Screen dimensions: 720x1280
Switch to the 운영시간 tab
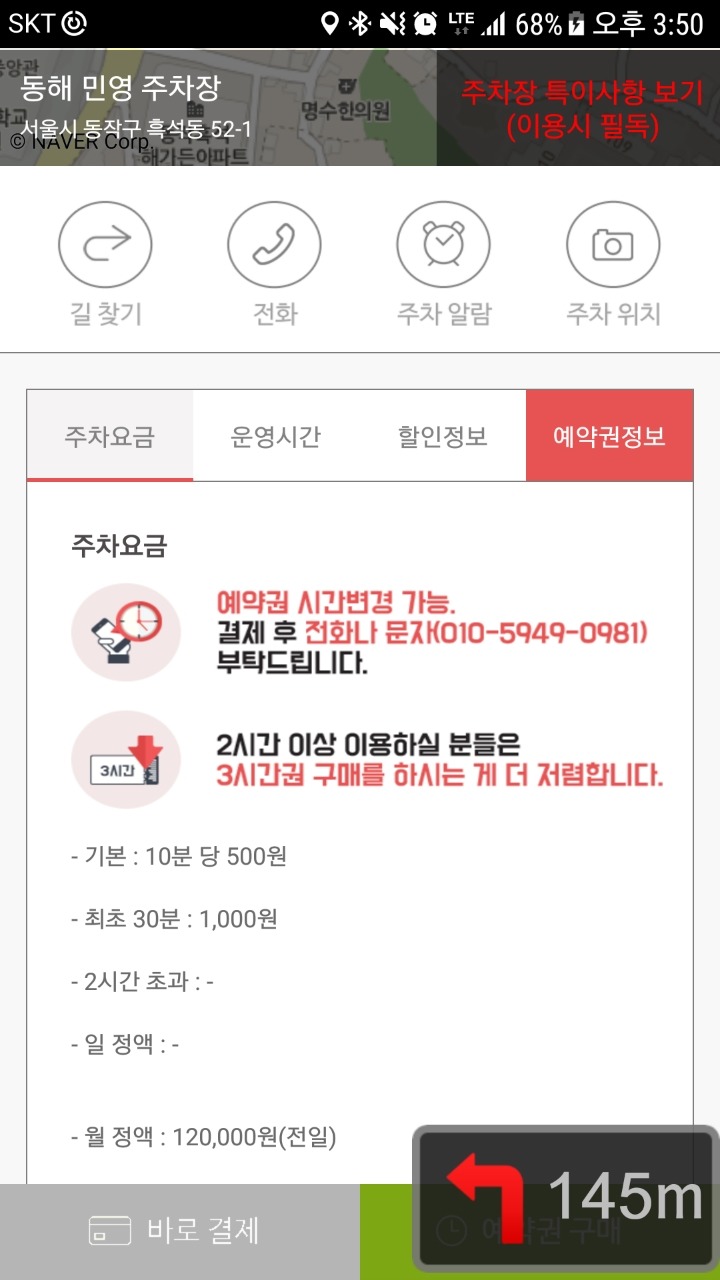pos(276,437)
